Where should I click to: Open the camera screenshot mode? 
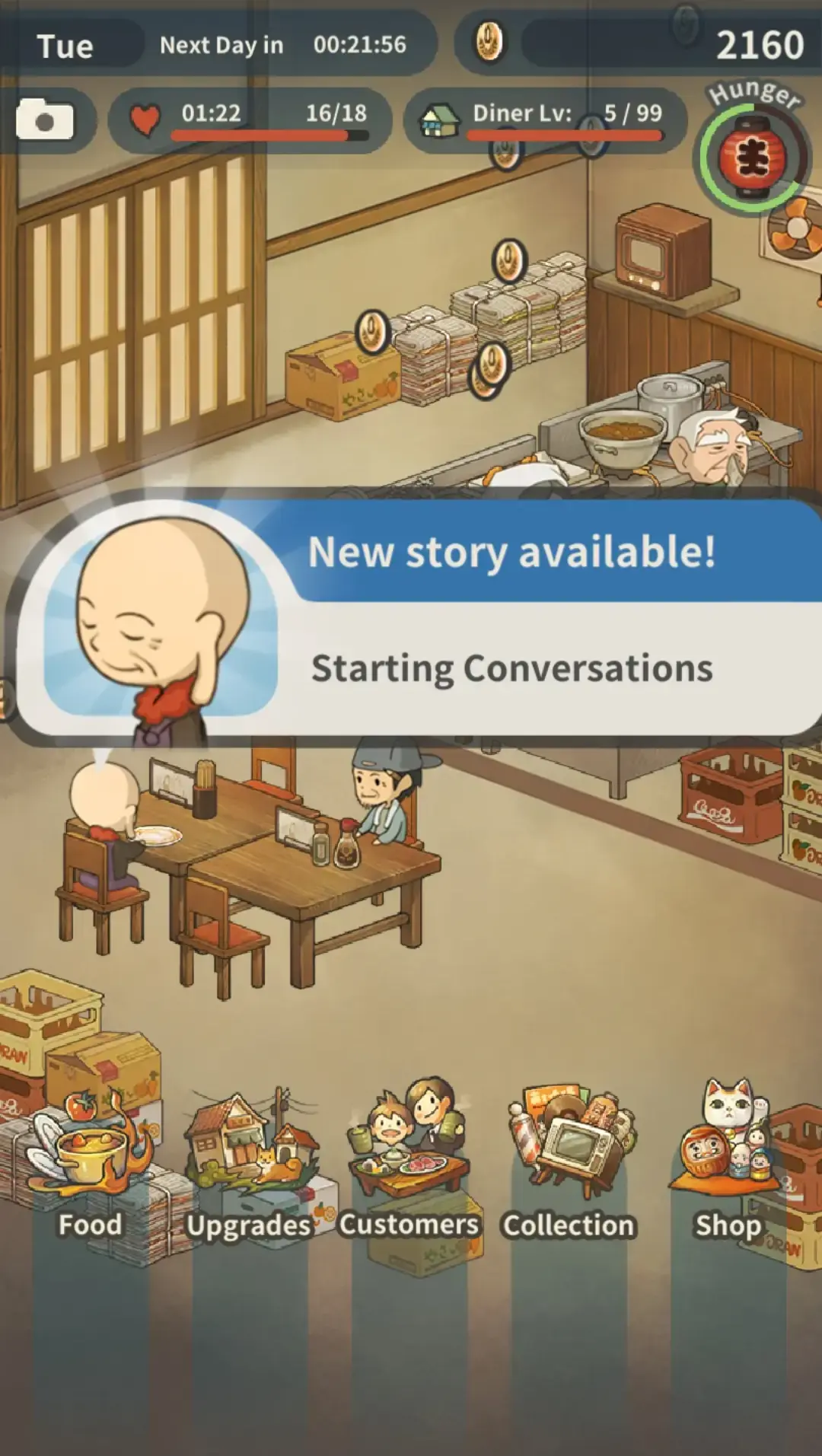pyautogui.click(x=45, y=120)
